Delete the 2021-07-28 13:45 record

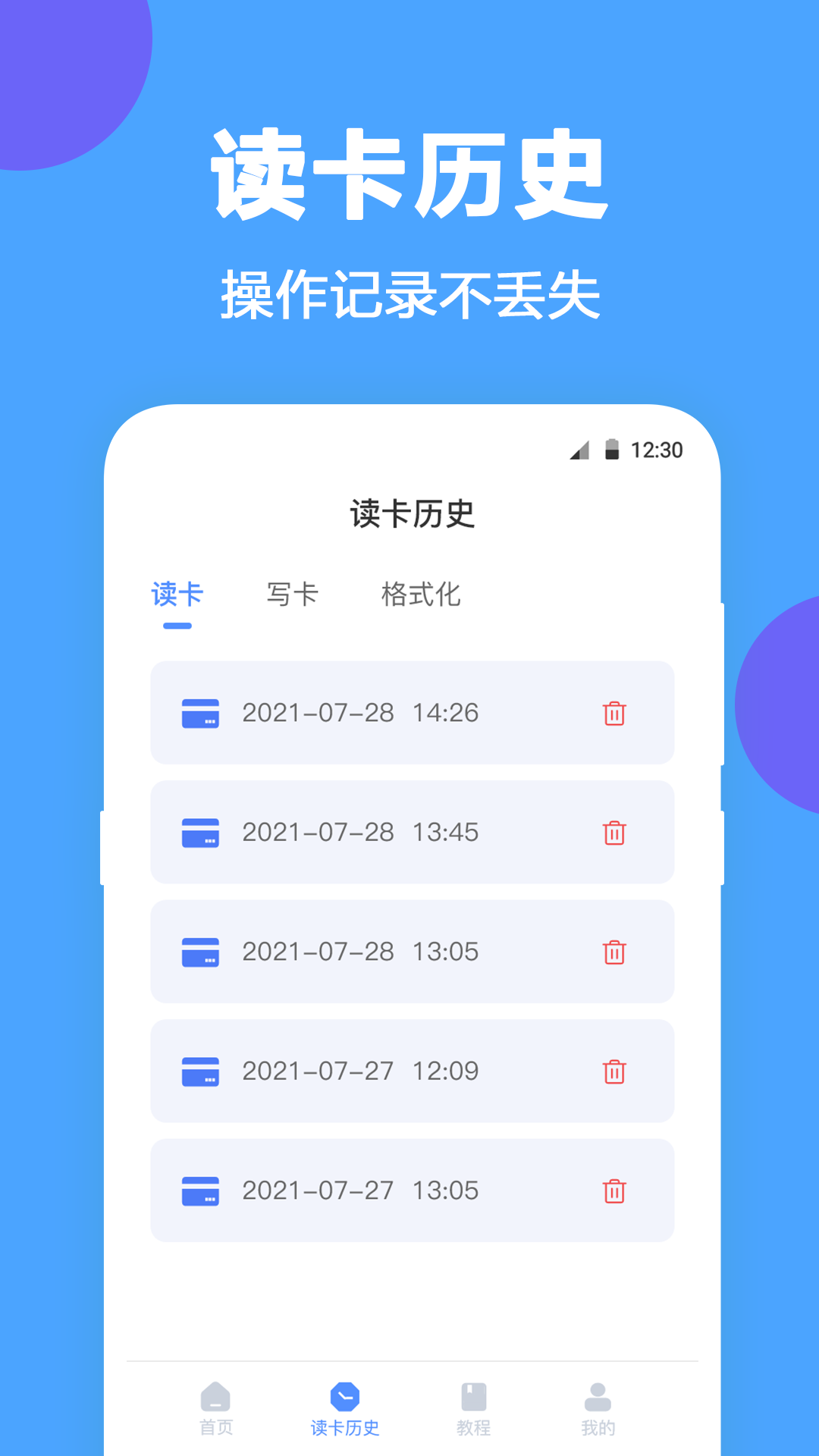614,833
